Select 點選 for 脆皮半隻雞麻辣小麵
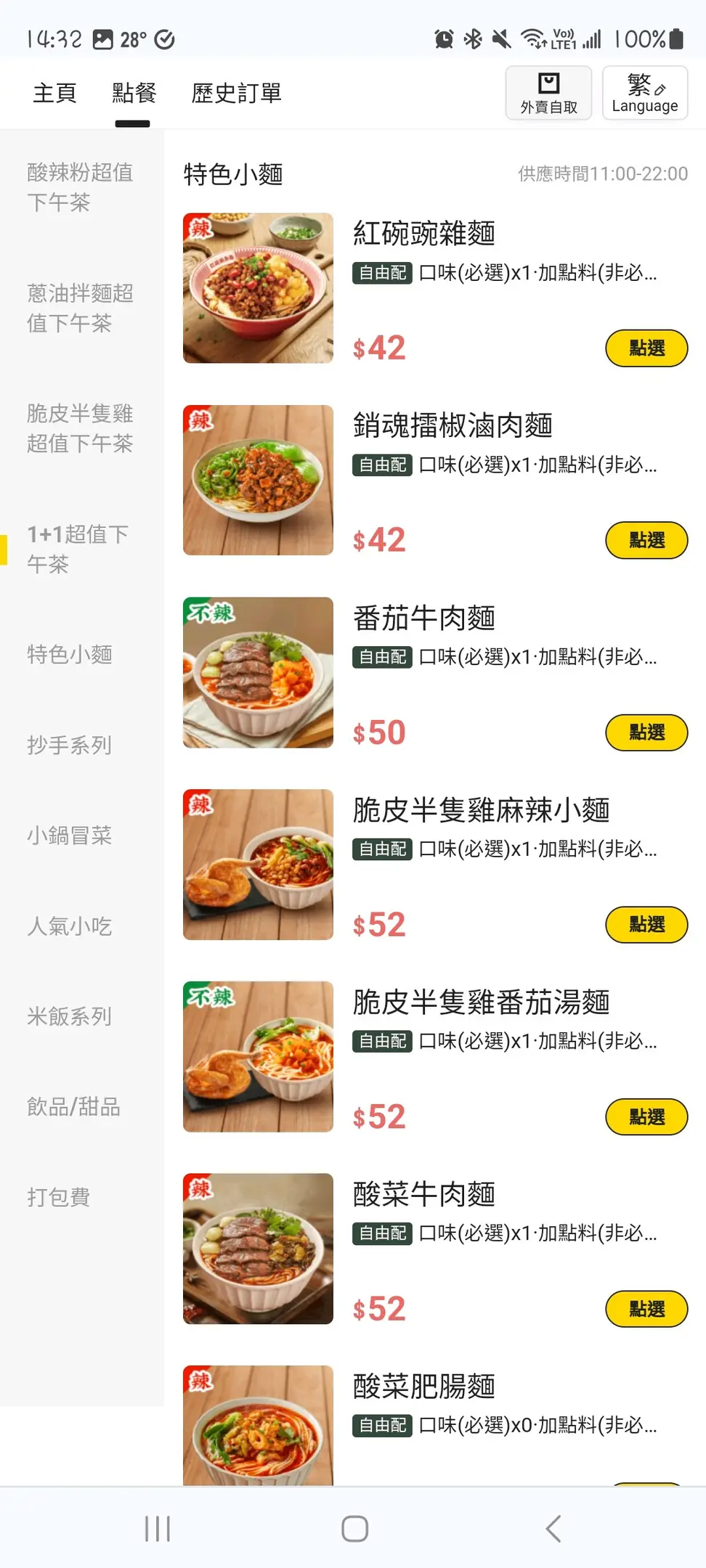 [x=646, y=925]
